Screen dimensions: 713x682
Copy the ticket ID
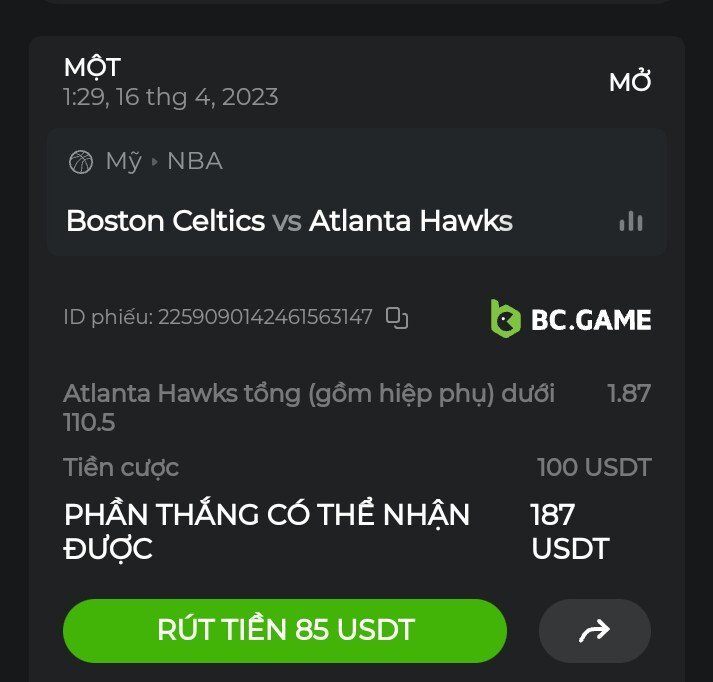coord(397,318)
